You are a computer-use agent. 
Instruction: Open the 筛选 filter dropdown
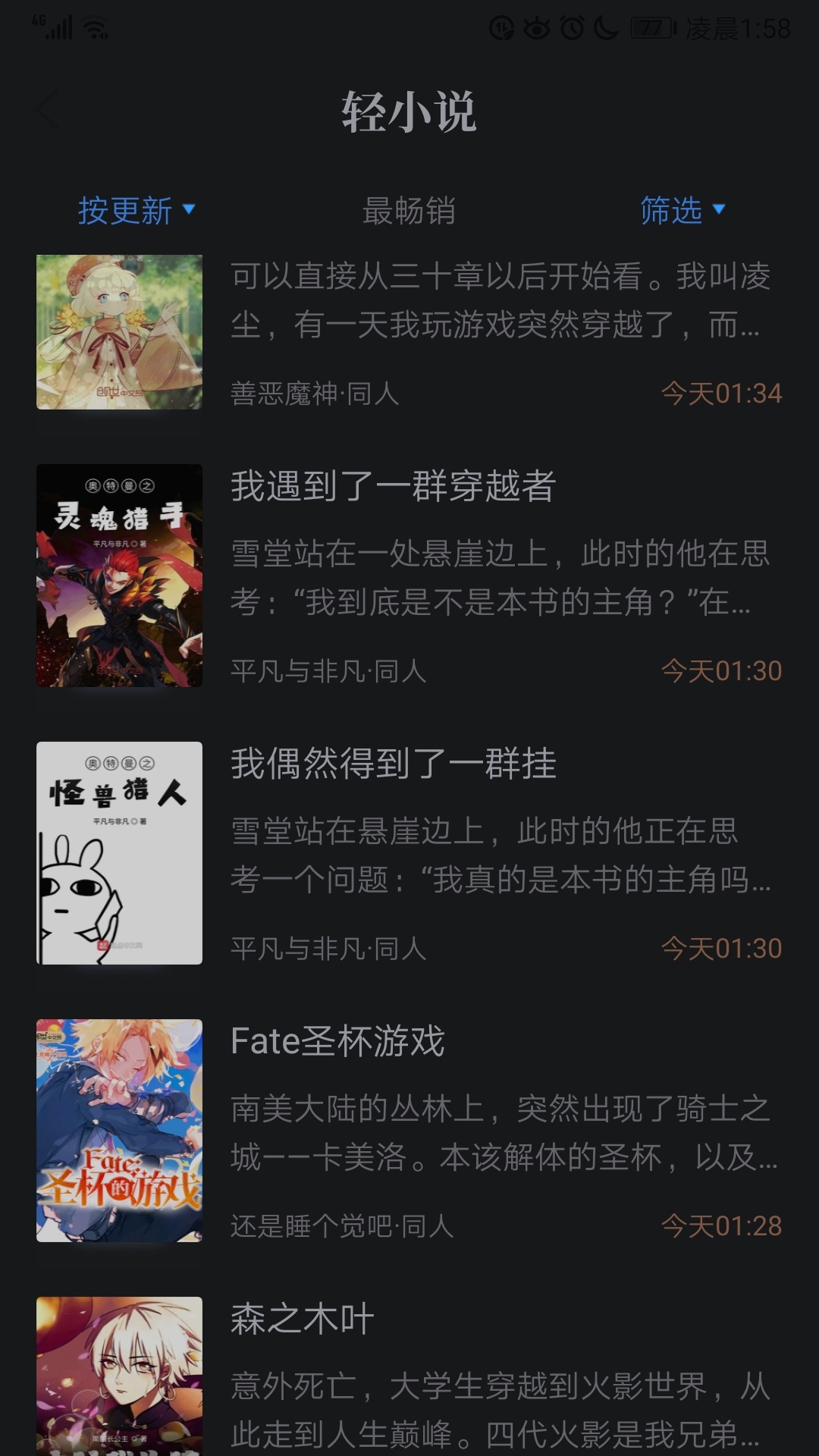point(682,210)
